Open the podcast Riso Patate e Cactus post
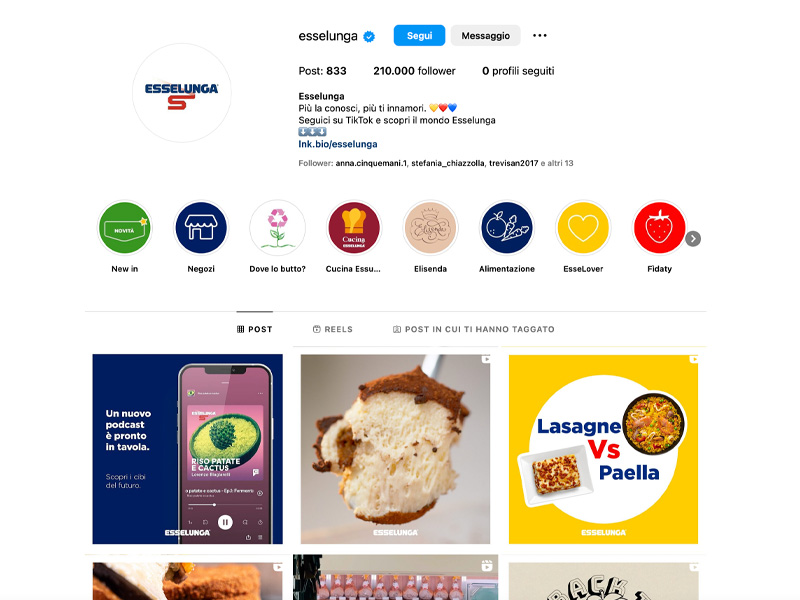The height and width of the screenshot is (600, 800). point(187,449)
